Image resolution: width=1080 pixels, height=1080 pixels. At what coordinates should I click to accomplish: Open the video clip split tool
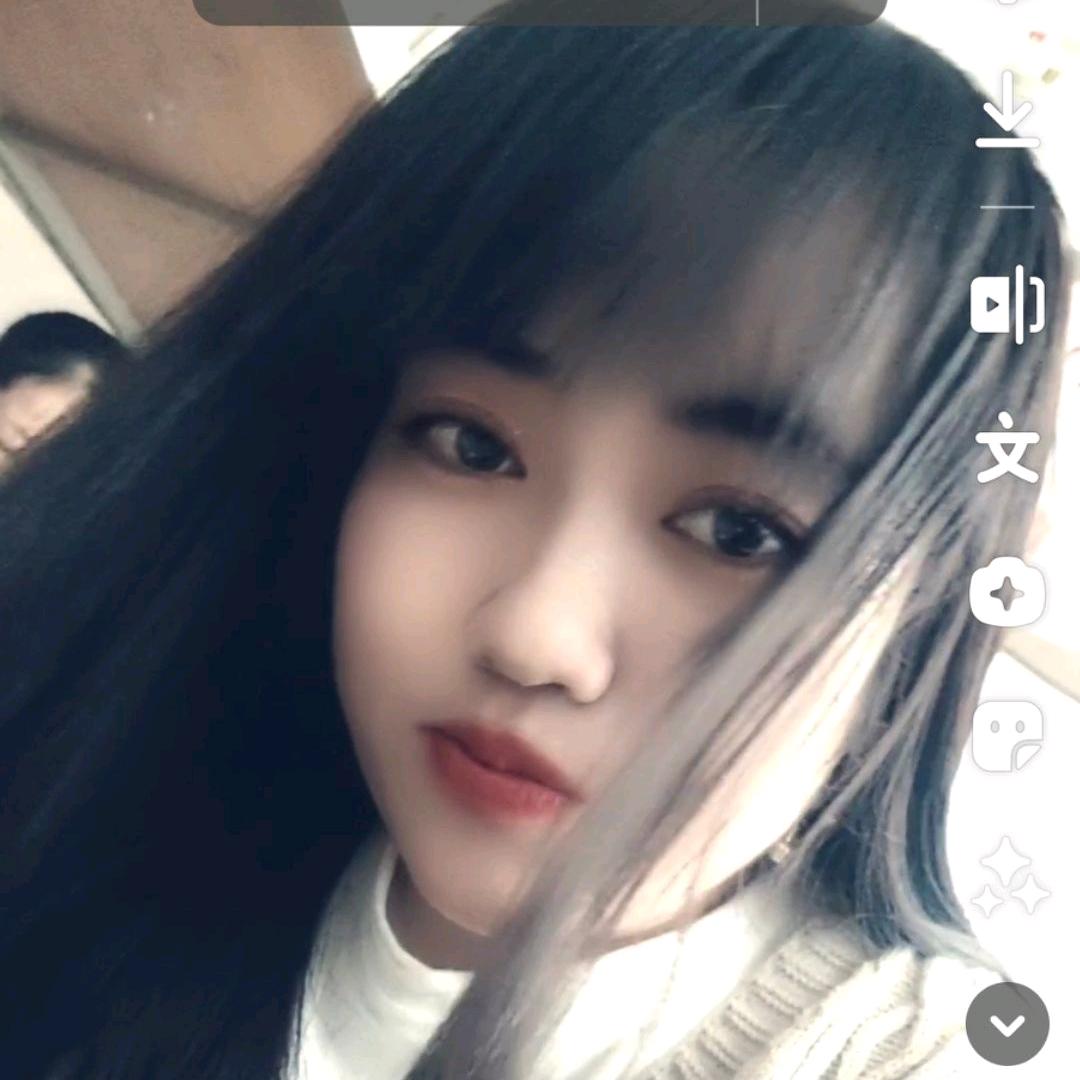click(x=1007, y=304)
